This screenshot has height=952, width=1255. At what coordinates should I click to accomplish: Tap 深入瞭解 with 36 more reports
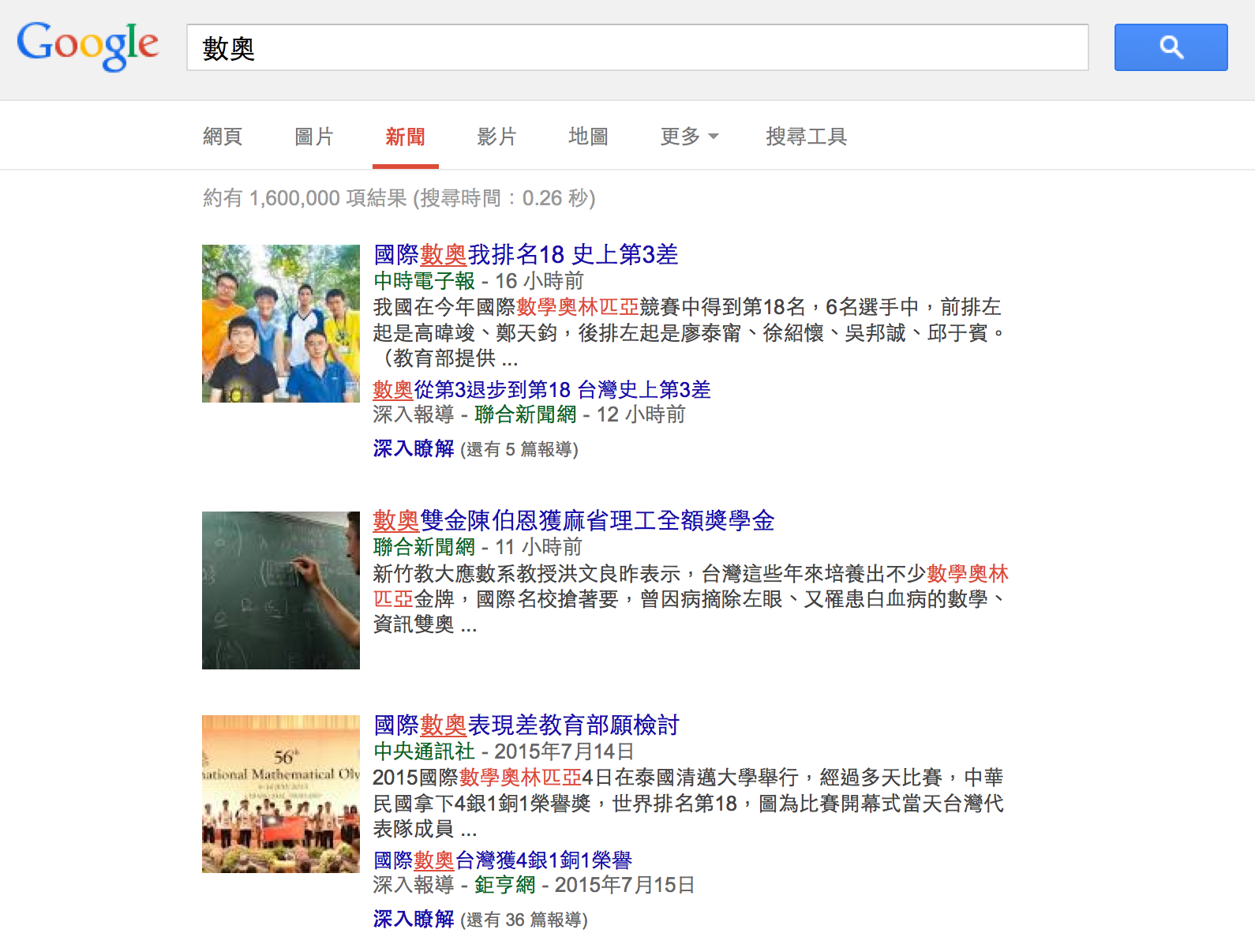pyautogui.click(x=414, y=919)
